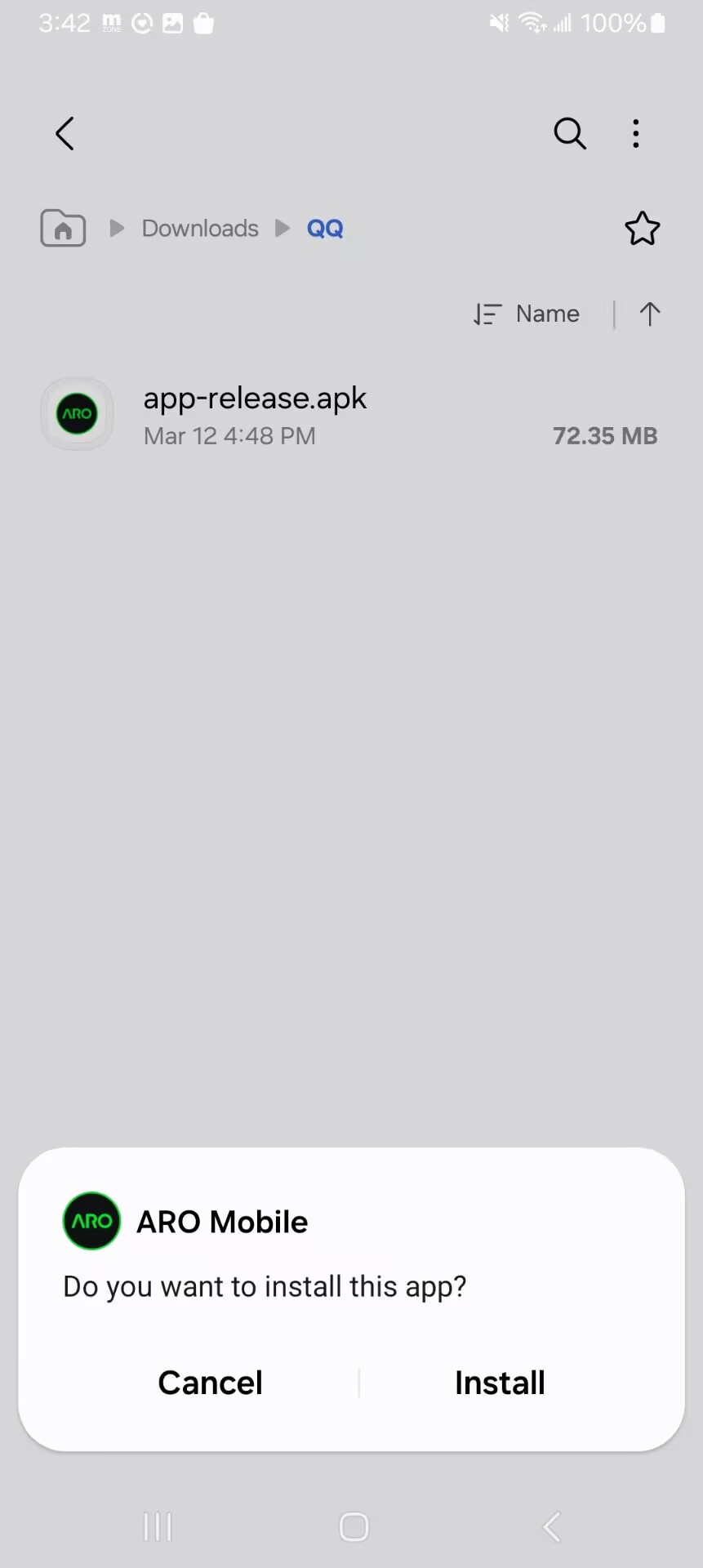This screenshot has width=703, height=1568.
Task: Tap the ARO Mobile icon in the dialog
Action: pos(91,1221)
